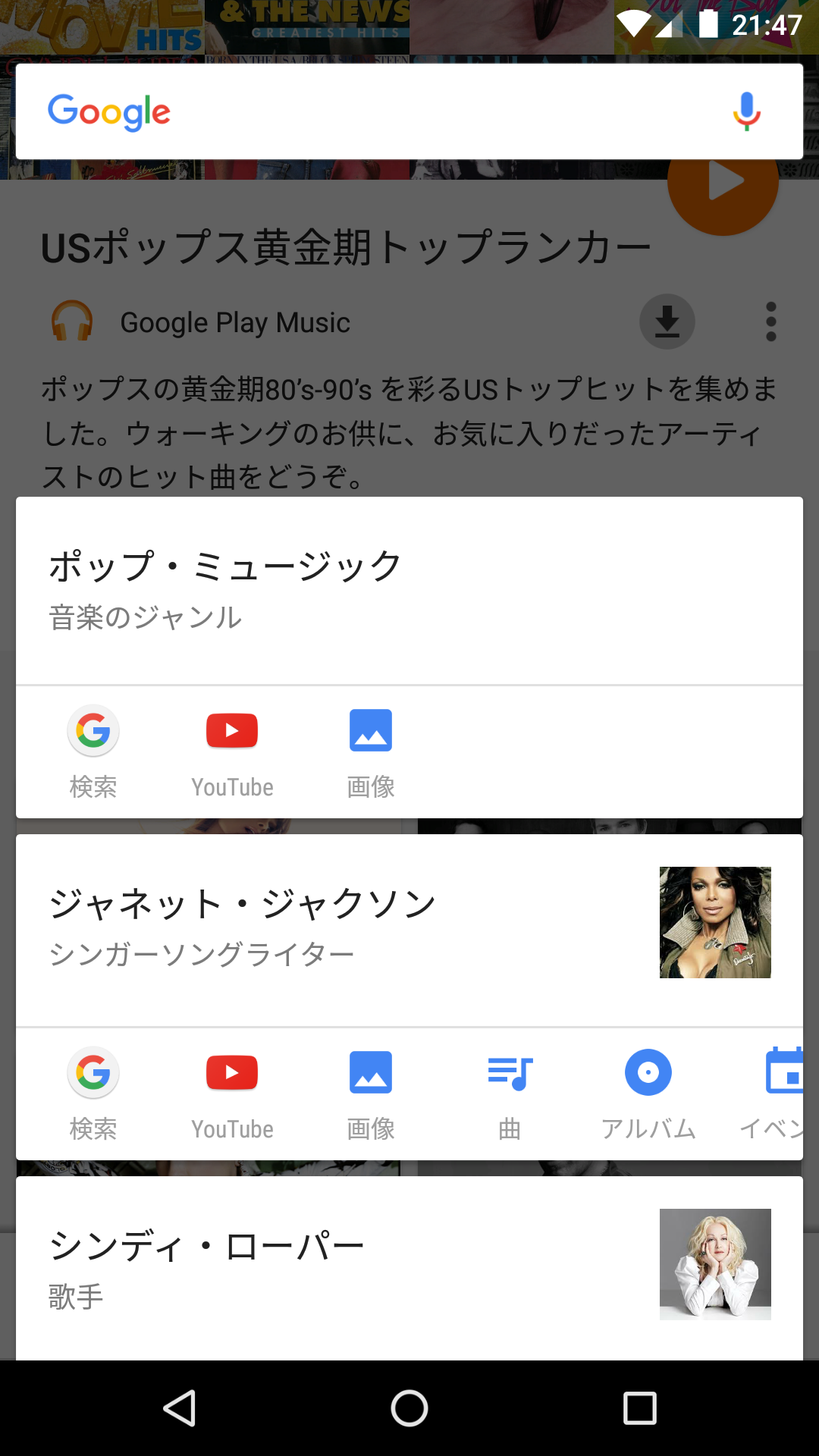Start voice search with the microphone
This screenshot has width=819, height=1456.
746,111
